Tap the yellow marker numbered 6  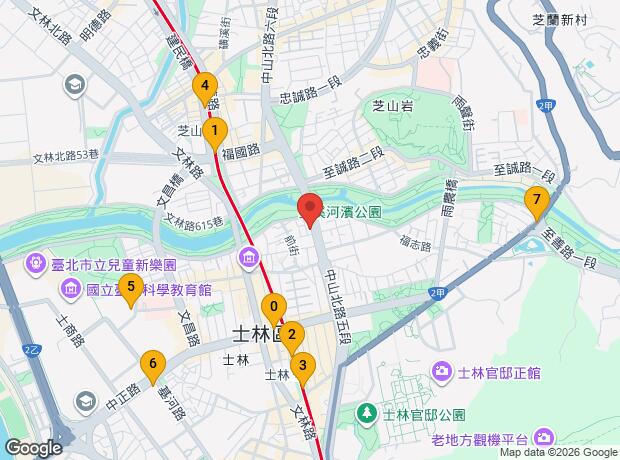152,364
